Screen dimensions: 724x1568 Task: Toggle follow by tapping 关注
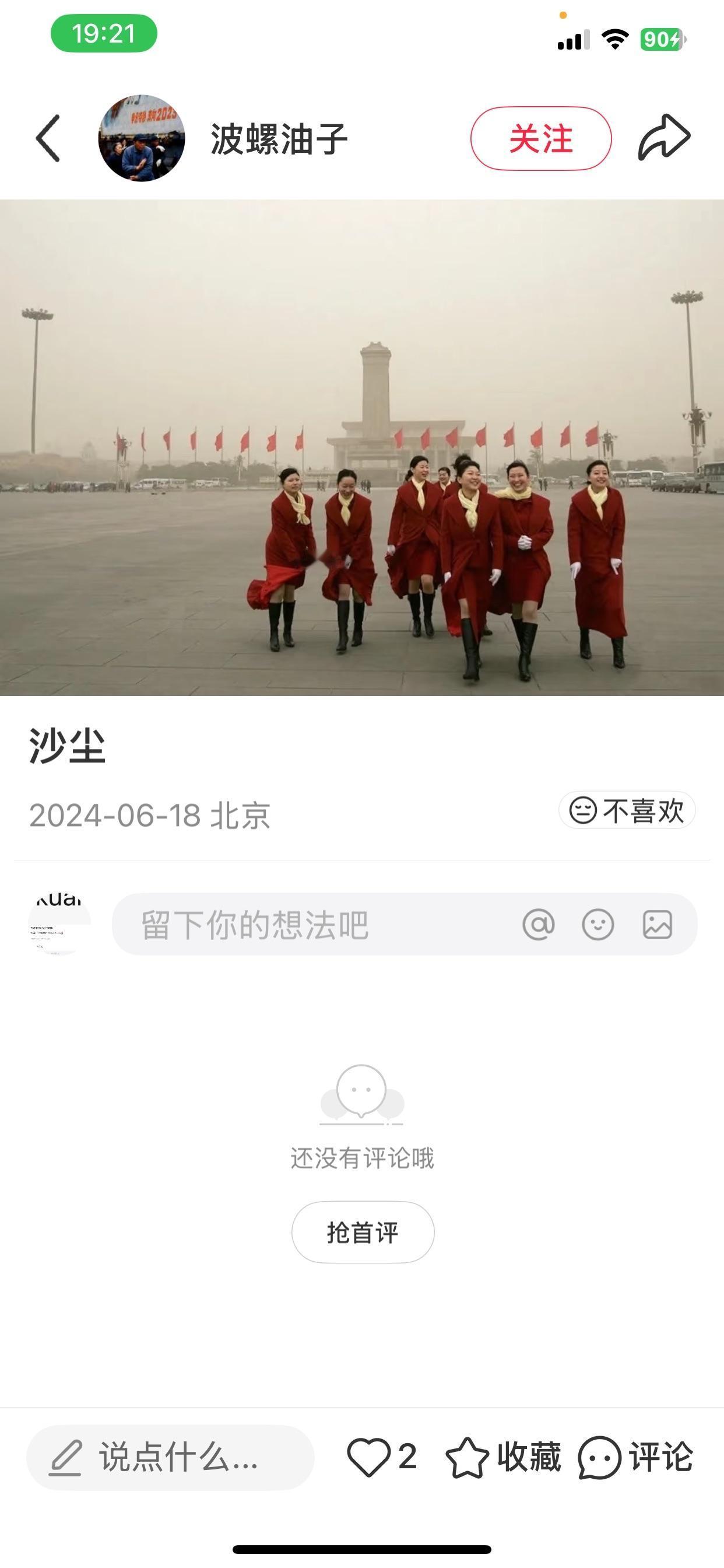tap(540, 139)
